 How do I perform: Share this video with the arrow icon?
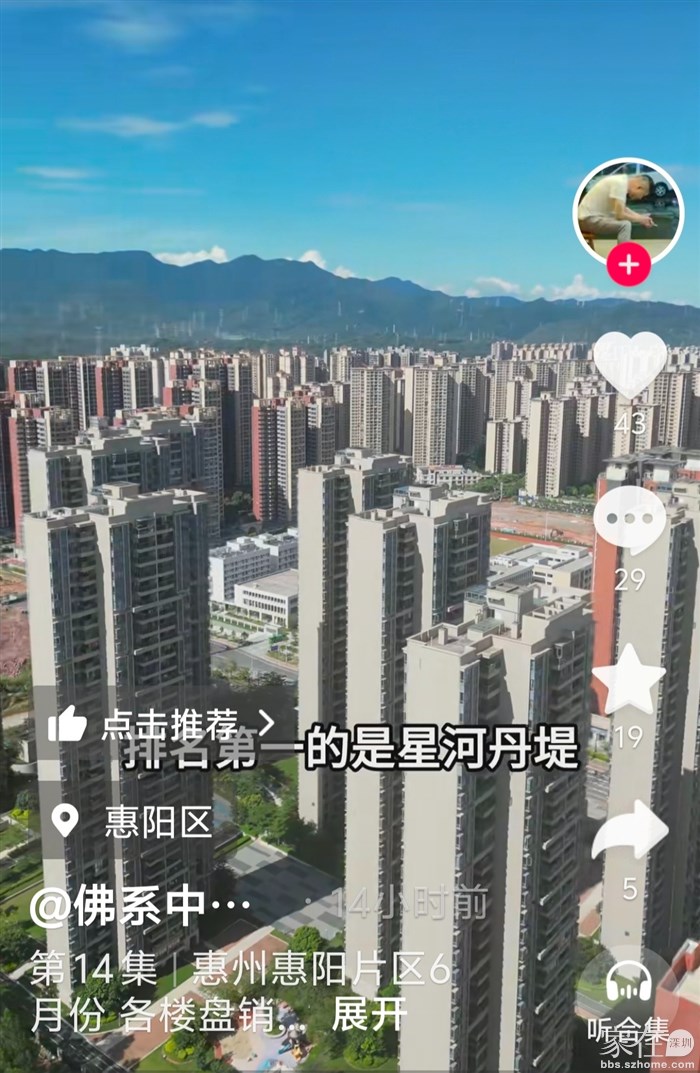tap(630, 832)
